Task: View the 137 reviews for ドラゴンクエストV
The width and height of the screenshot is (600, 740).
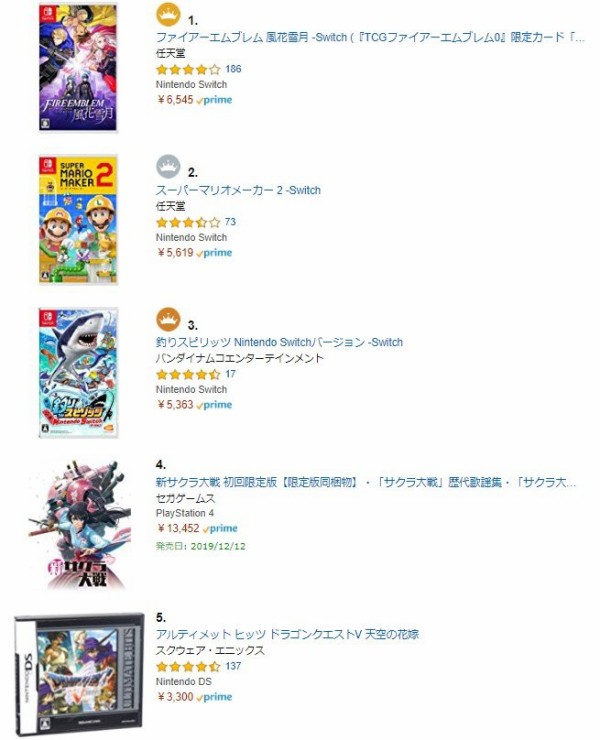Action: pos(233,666)
